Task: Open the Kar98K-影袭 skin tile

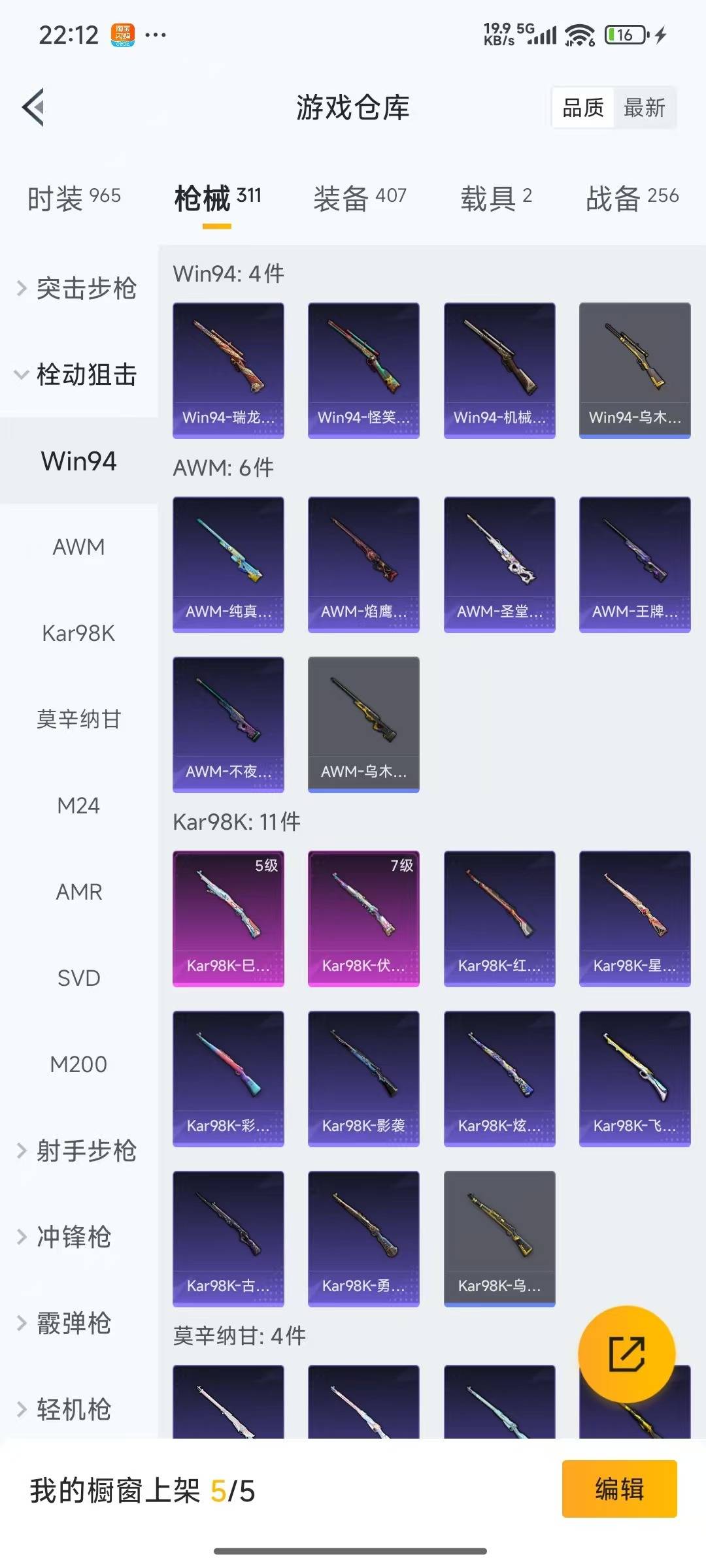Action: coord(363,1078)
